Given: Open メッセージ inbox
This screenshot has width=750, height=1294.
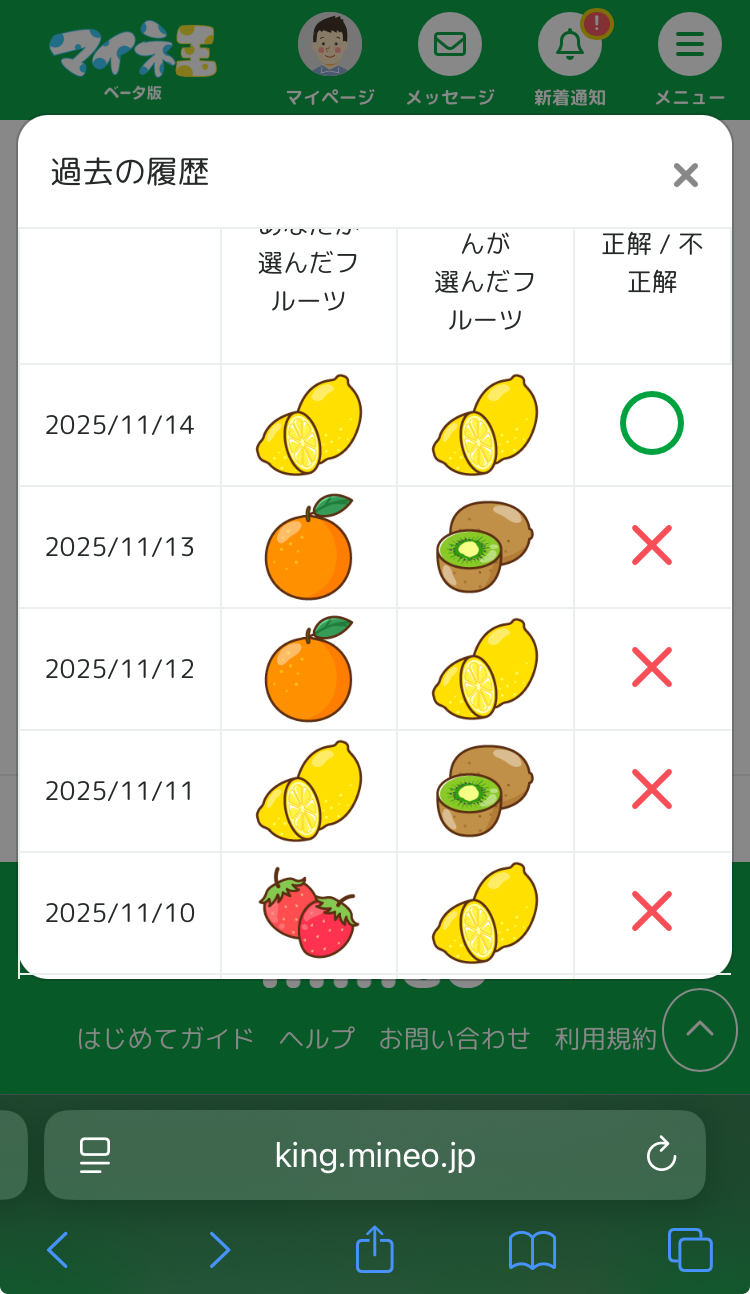Looking at the screenshot, I should click(449, 46).
